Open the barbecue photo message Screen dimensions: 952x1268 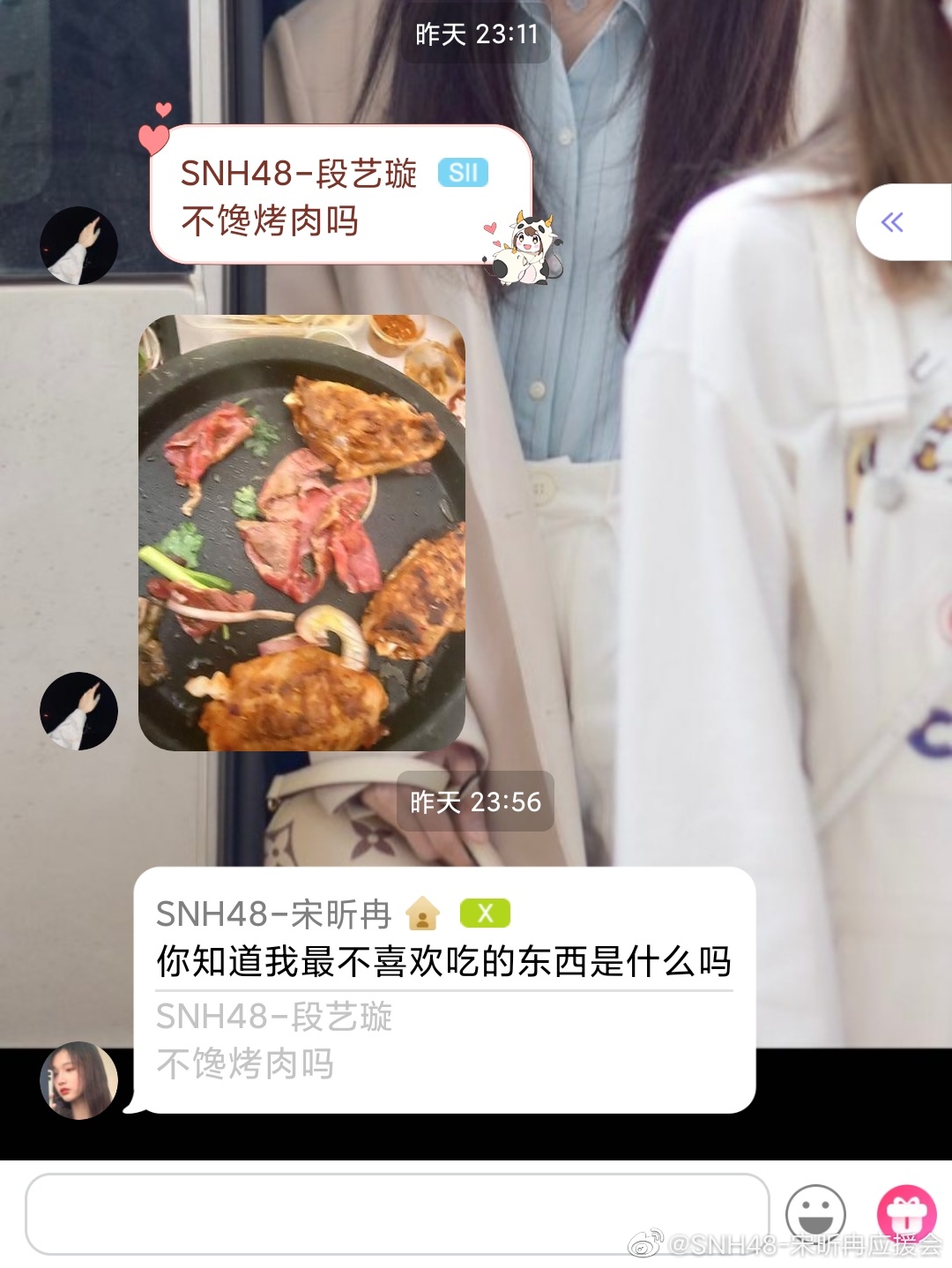pos(301,533)
